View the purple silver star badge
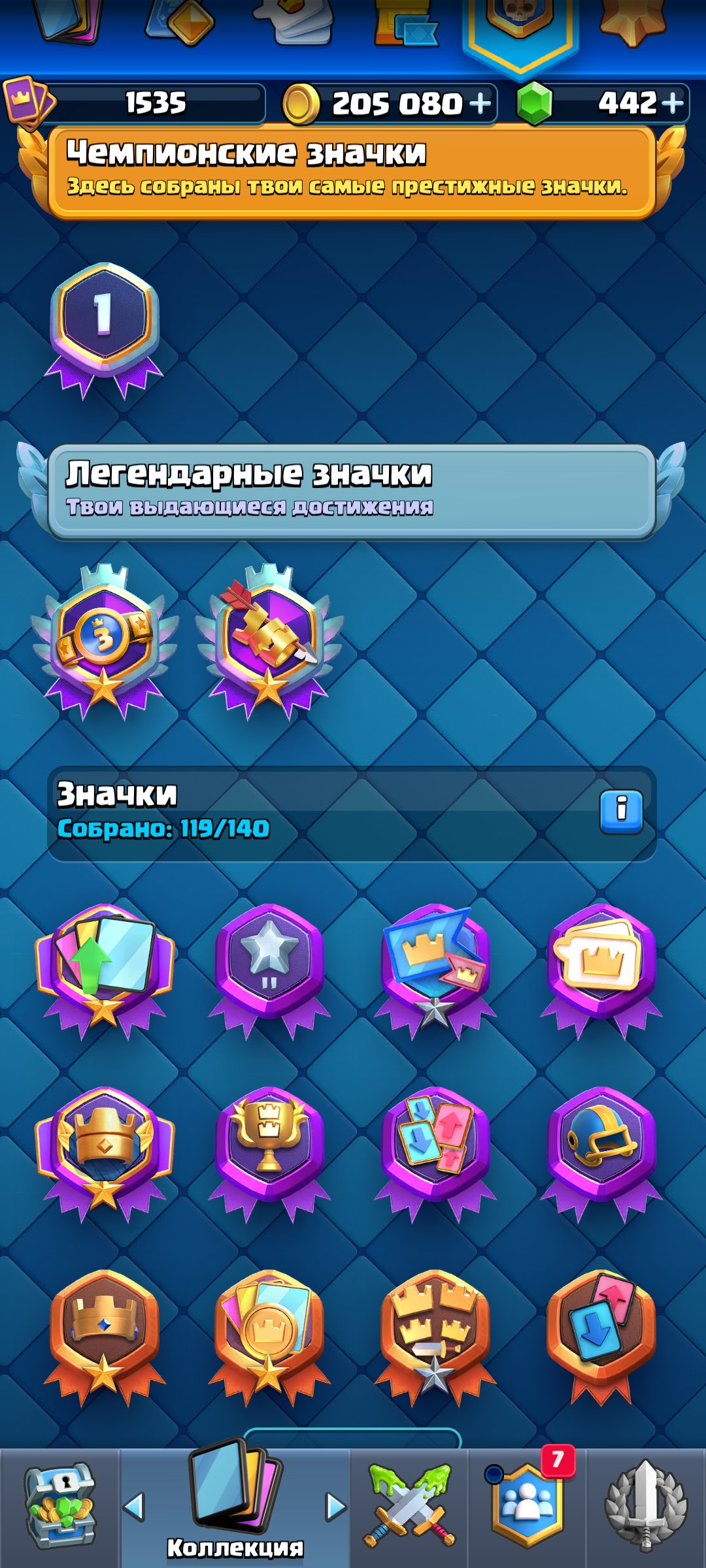Image resolution: width=706 pixels, height=1568 pixels. coord(269,972)
